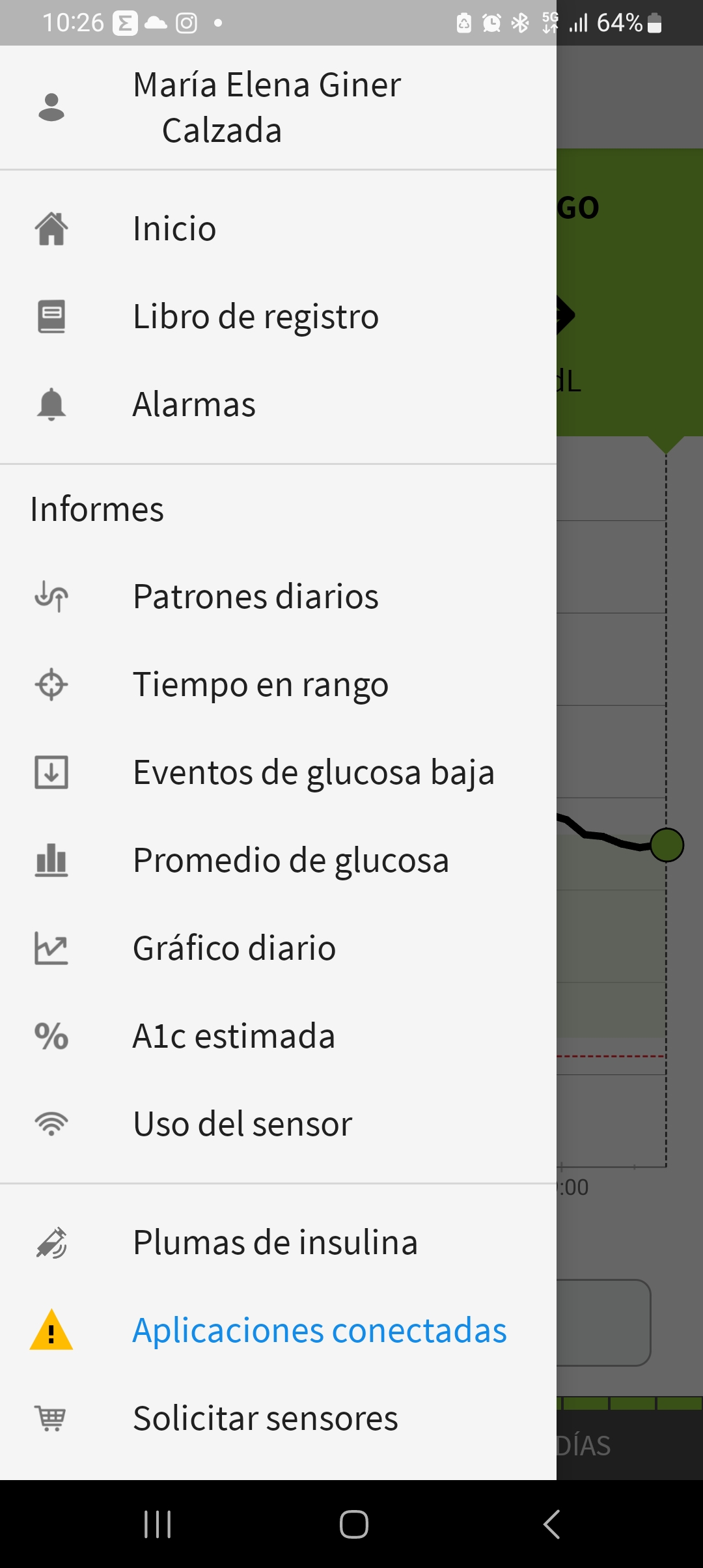
Task: Open Promedio de glucosa report
Action: click(278, 860)
